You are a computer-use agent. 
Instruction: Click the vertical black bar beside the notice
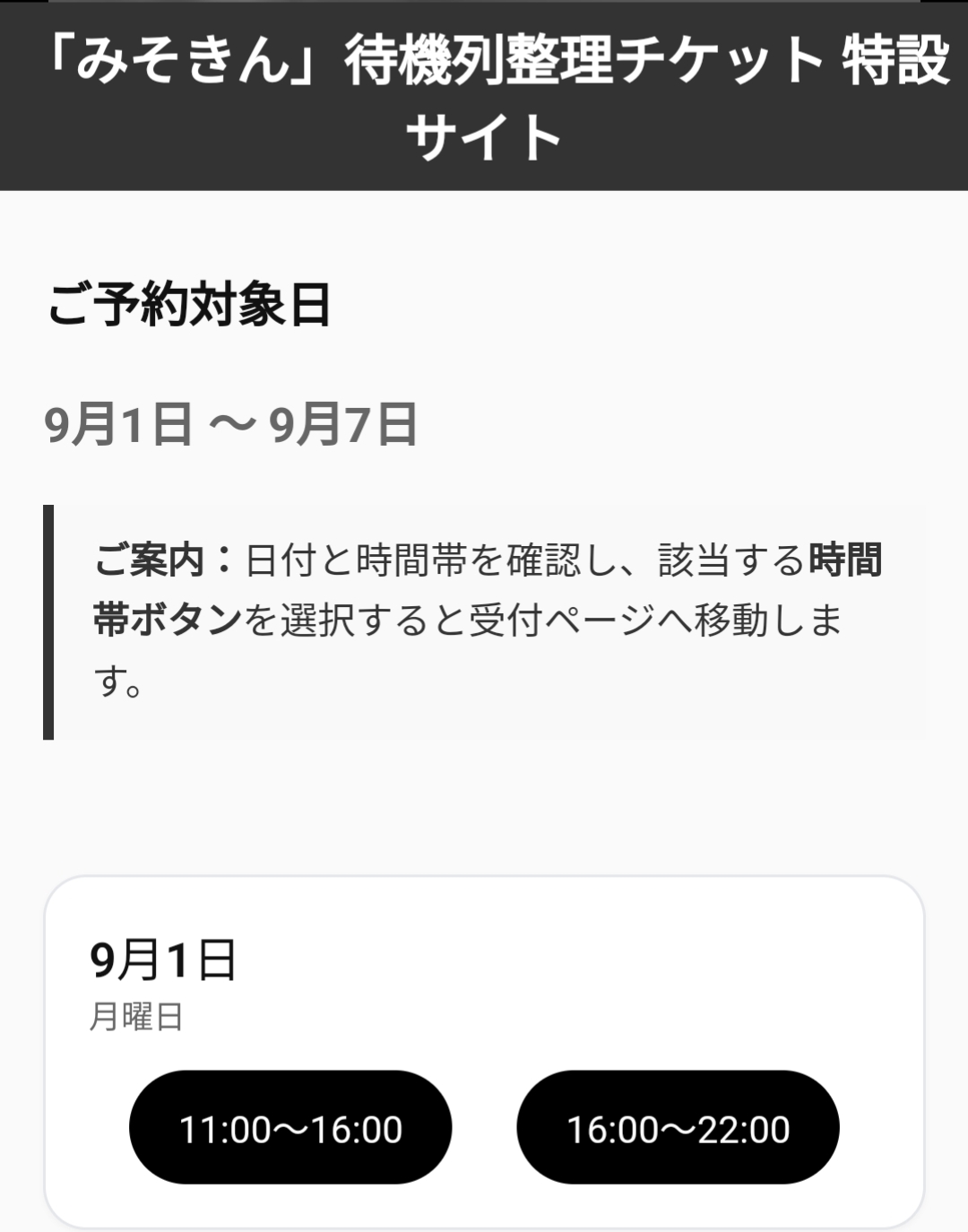click(x=47, y=623)
